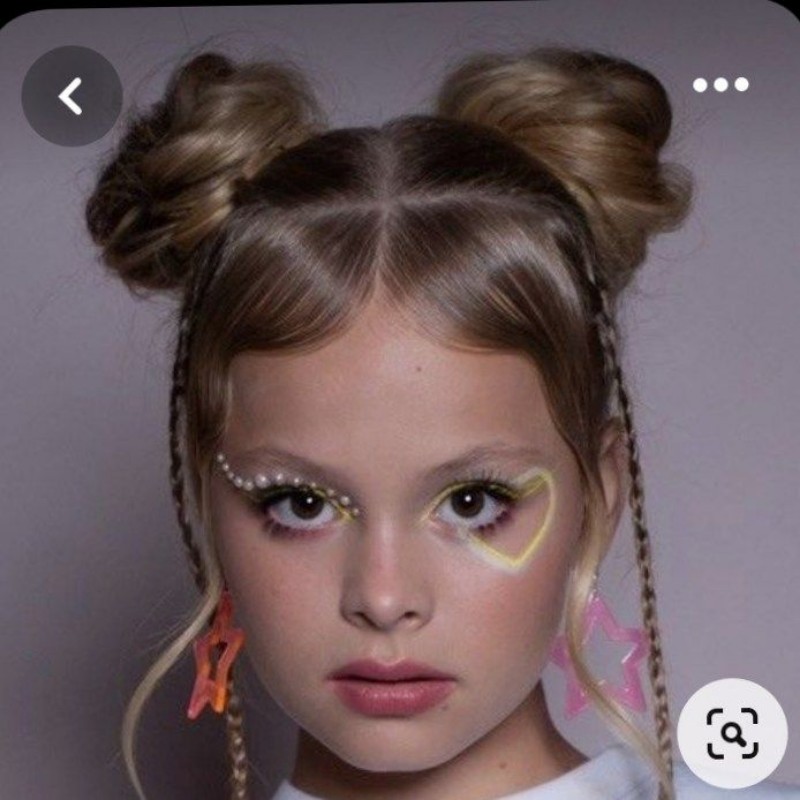Go back using the back arrow
800x800 pixels.
pos(71,96)
